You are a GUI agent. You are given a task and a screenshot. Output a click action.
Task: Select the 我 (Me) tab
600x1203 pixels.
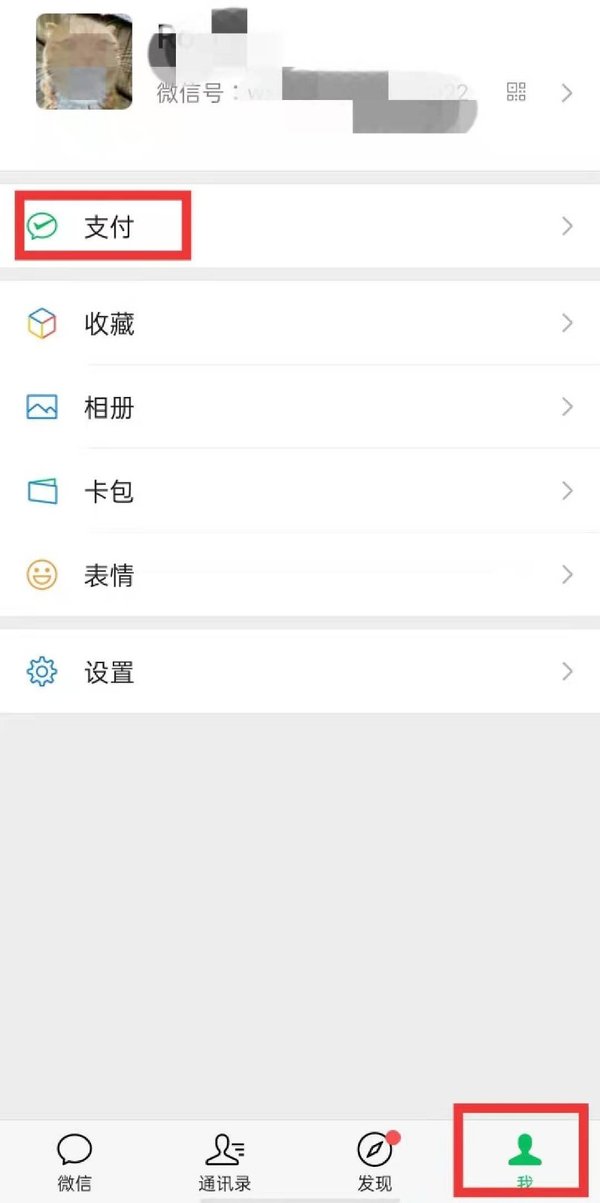pyautogui.click(x=524, y=1162)
